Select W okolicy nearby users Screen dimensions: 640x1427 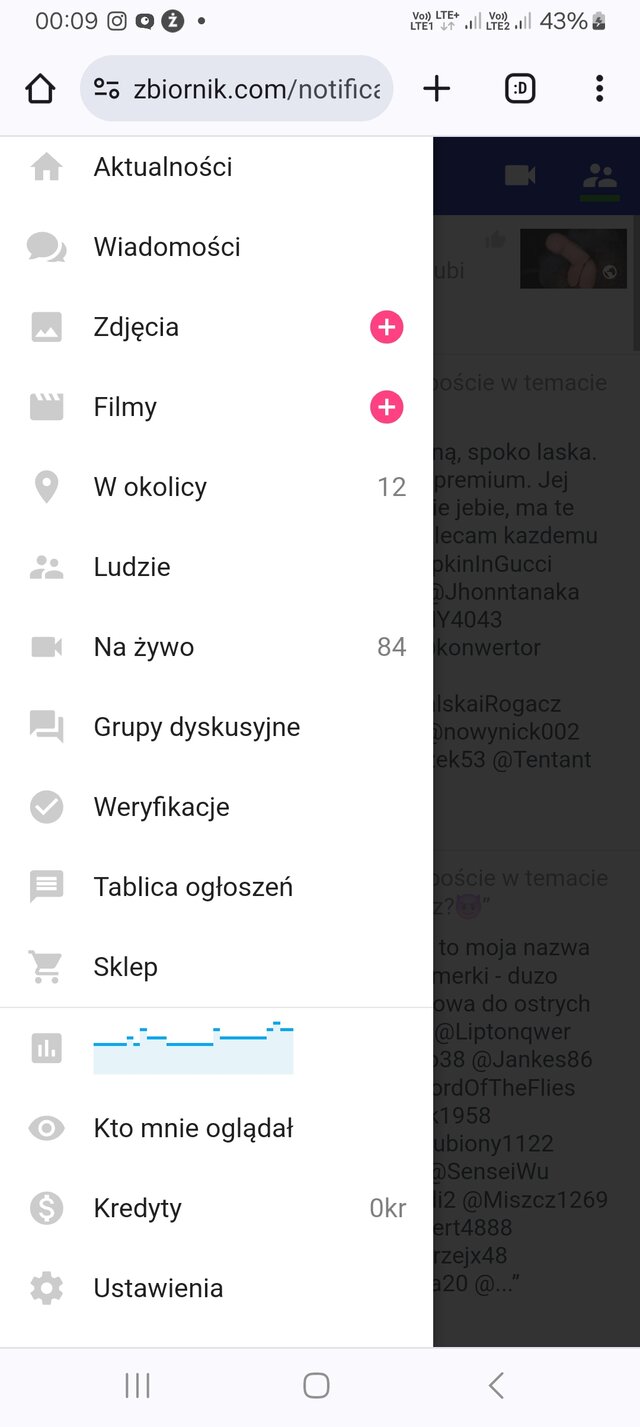point(150,487)
